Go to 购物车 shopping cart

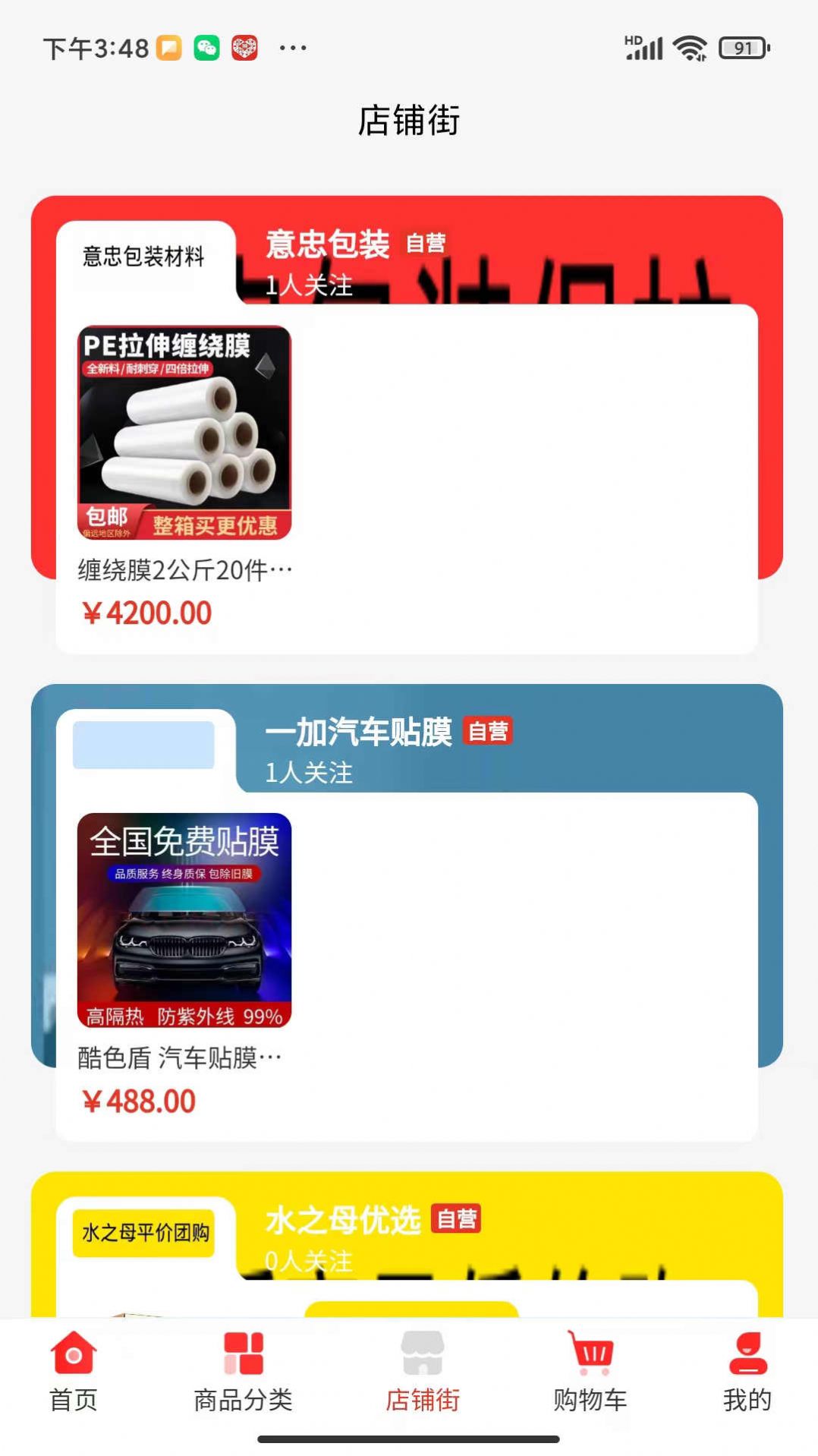[x=590, y=1371]
